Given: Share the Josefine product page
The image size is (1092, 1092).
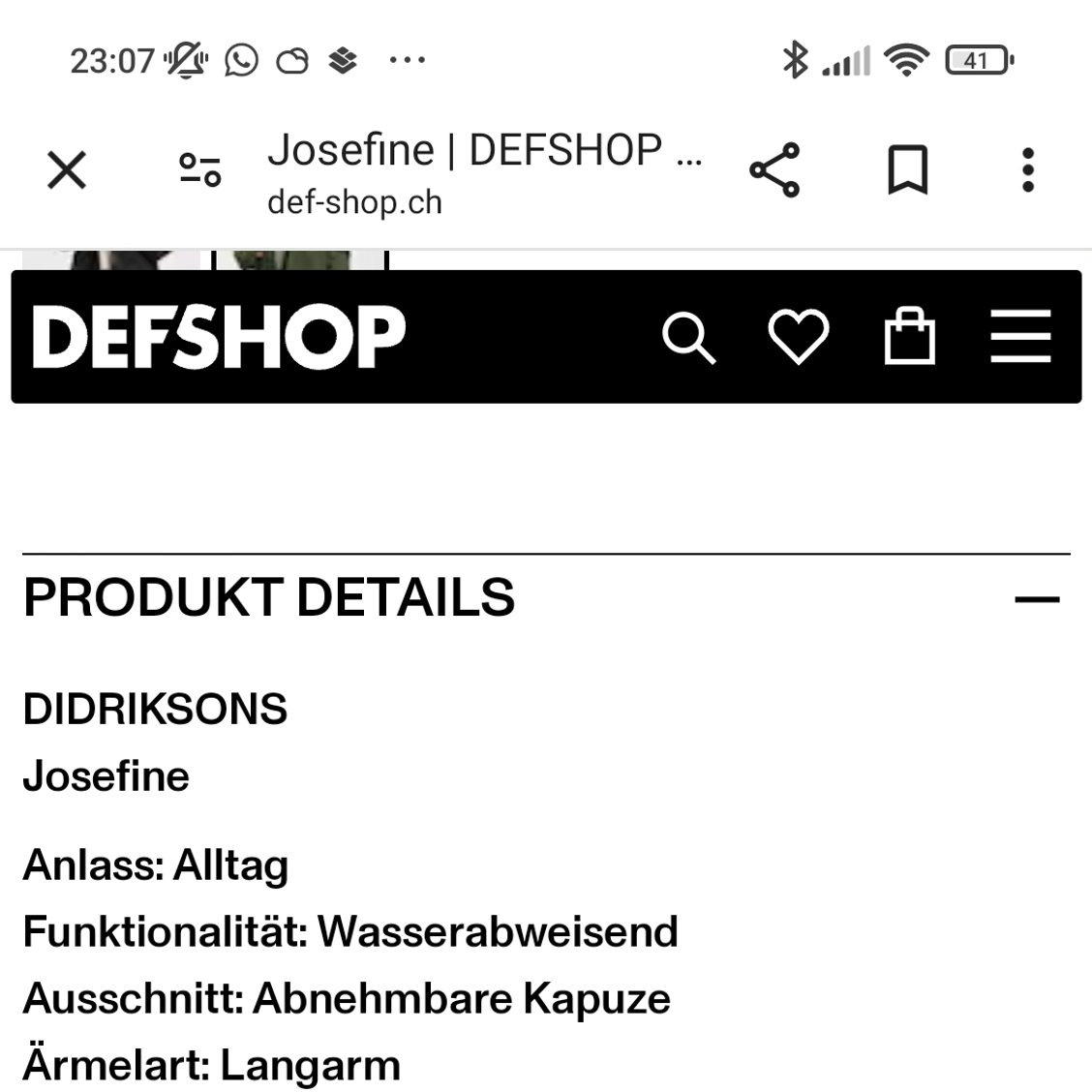Looking at the screenshot, I should [774, 170].
